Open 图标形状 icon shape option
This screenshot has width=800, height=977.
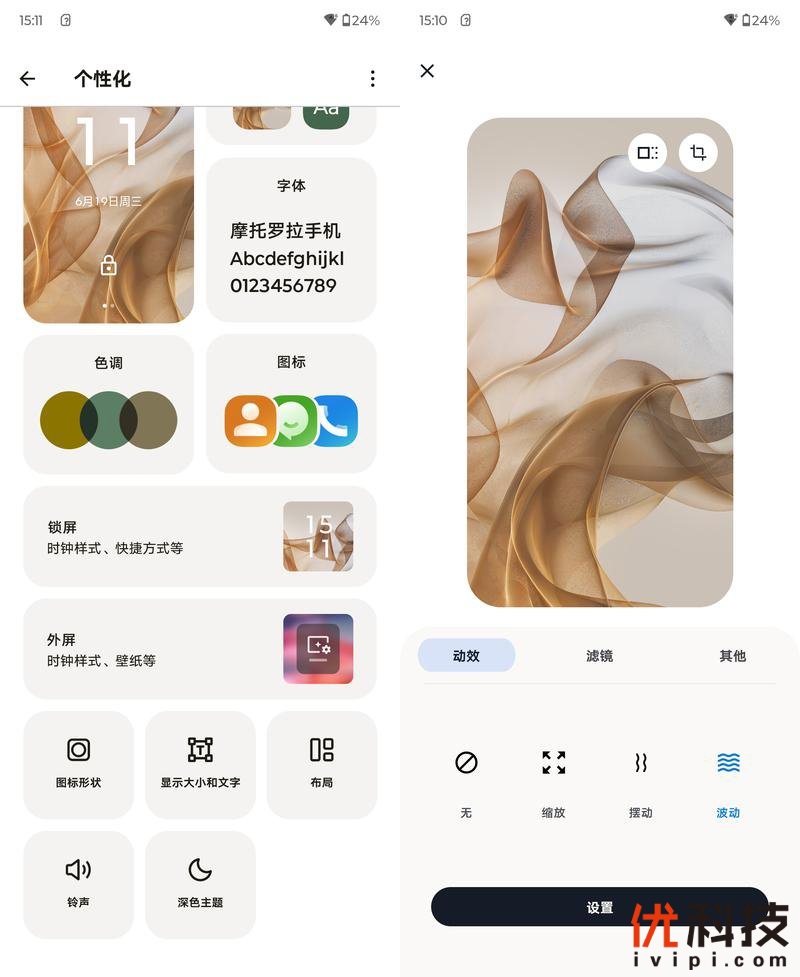78,764
